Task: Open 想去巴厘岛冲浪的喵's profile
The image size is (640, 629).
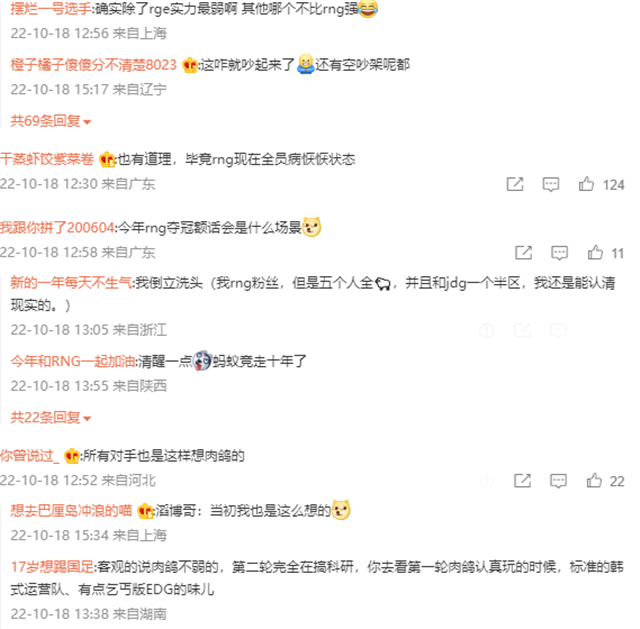Action: 71,510
